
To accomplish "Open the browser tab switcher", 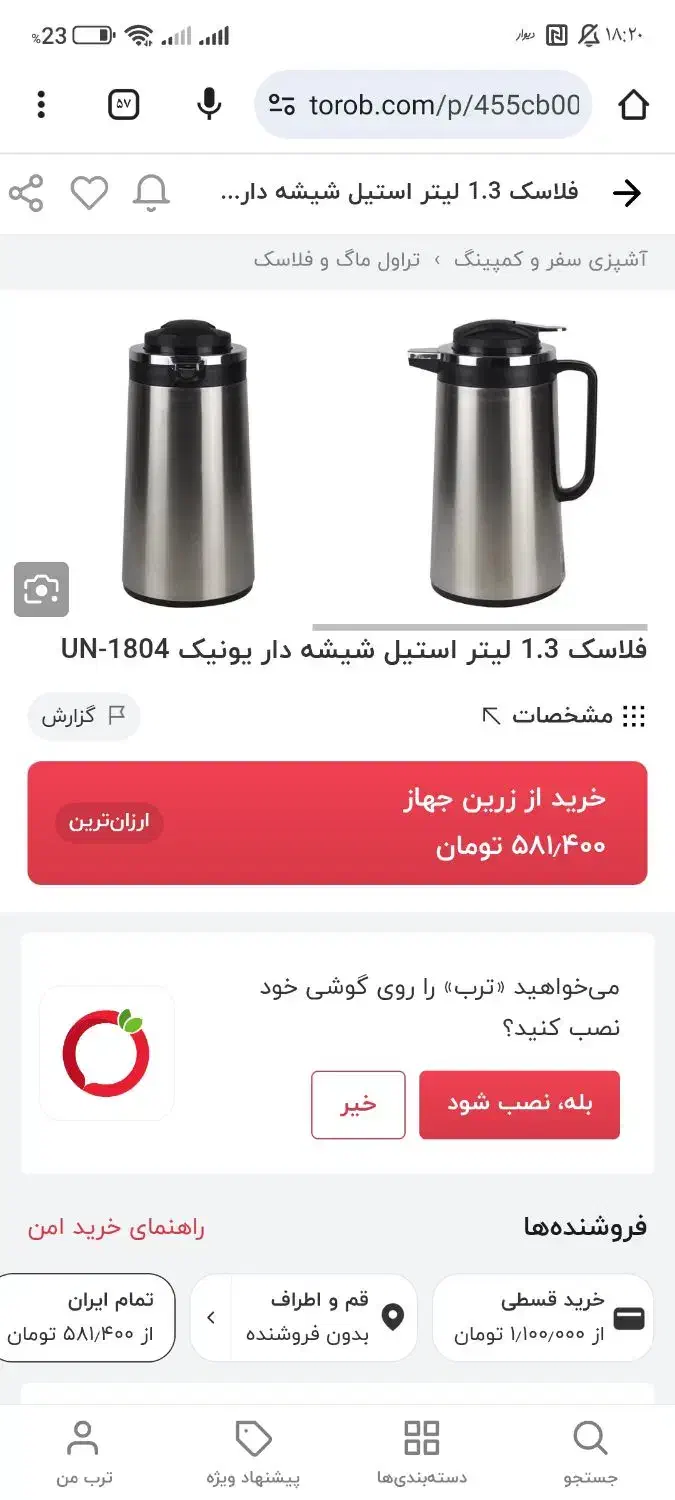I will point(124,104).
